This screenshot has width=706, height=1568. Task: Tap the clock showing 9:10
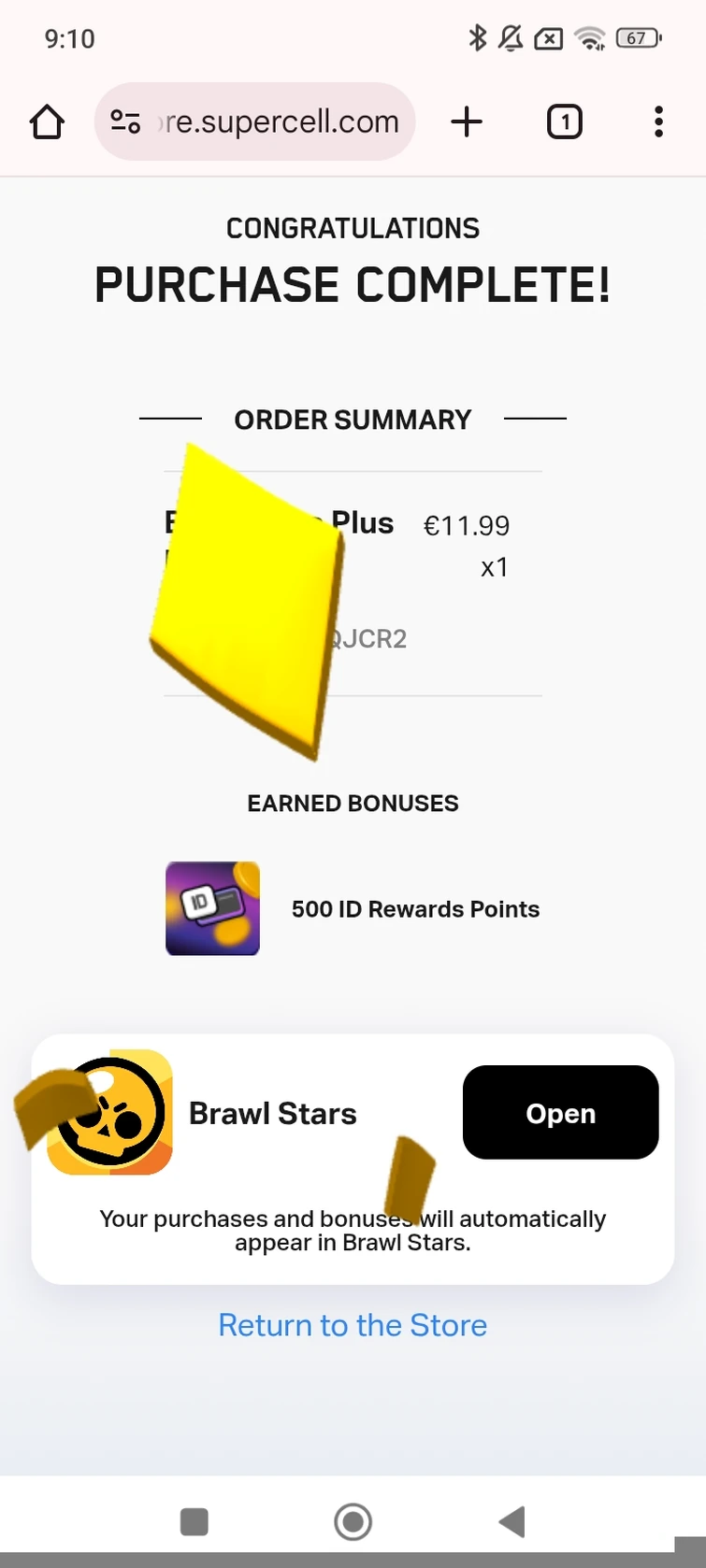click(x=70, y=38)
